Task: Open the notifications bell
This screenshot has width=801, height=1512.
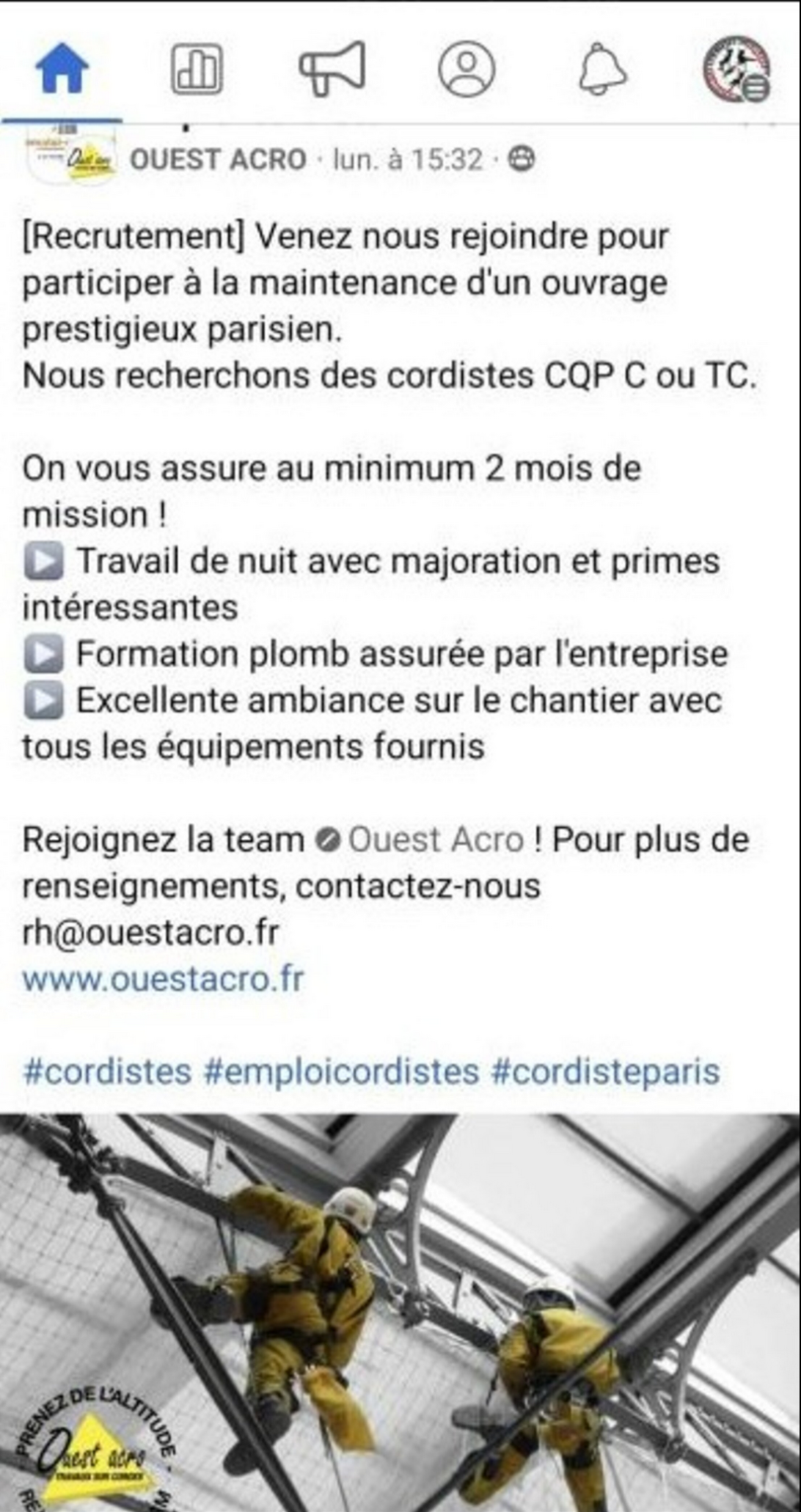Action: (x=603, y=69)
